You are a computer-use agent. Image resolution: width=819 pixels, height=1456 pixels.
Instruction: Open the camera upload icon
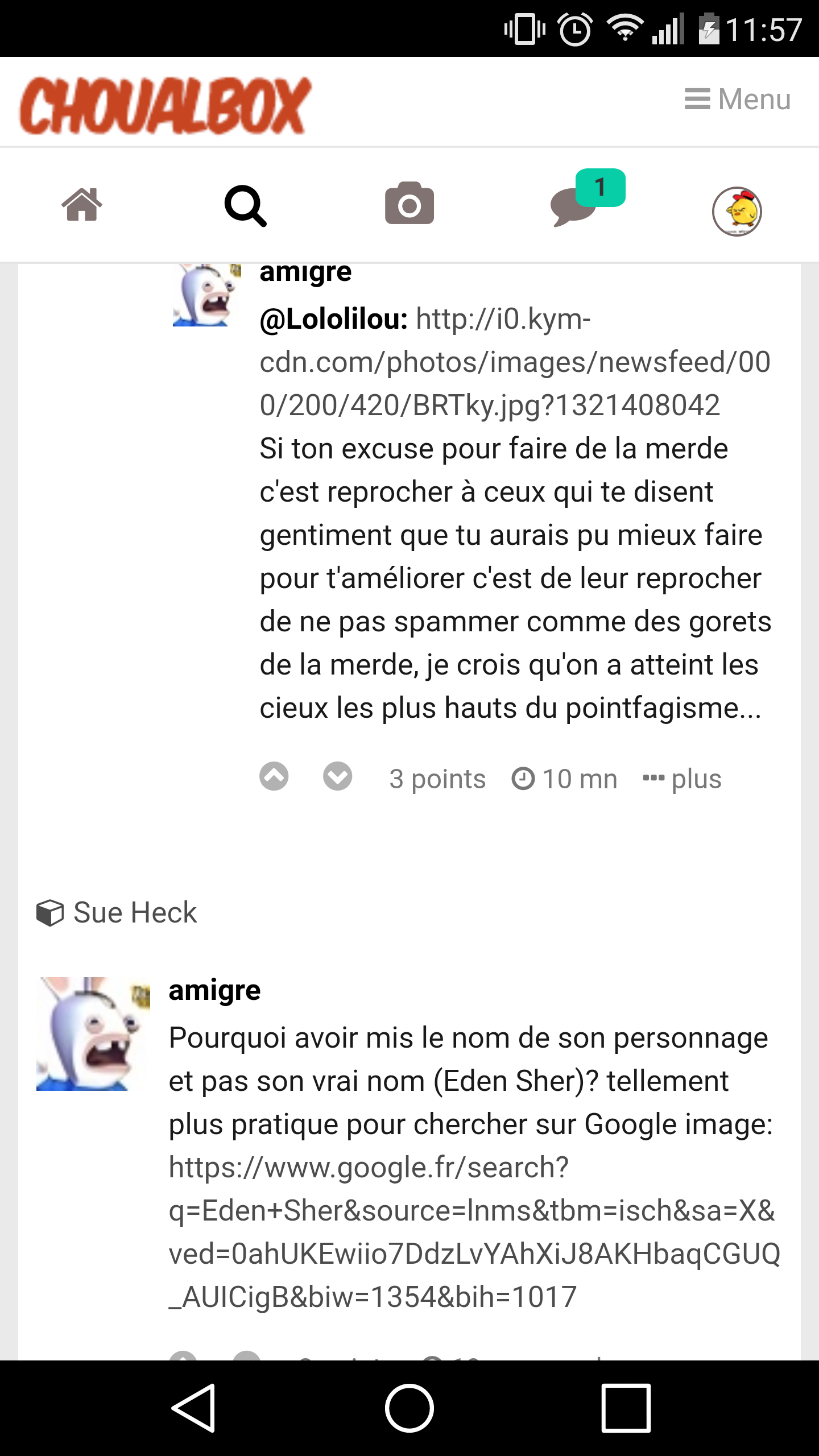pyautogui.click(x=409, y=204)
